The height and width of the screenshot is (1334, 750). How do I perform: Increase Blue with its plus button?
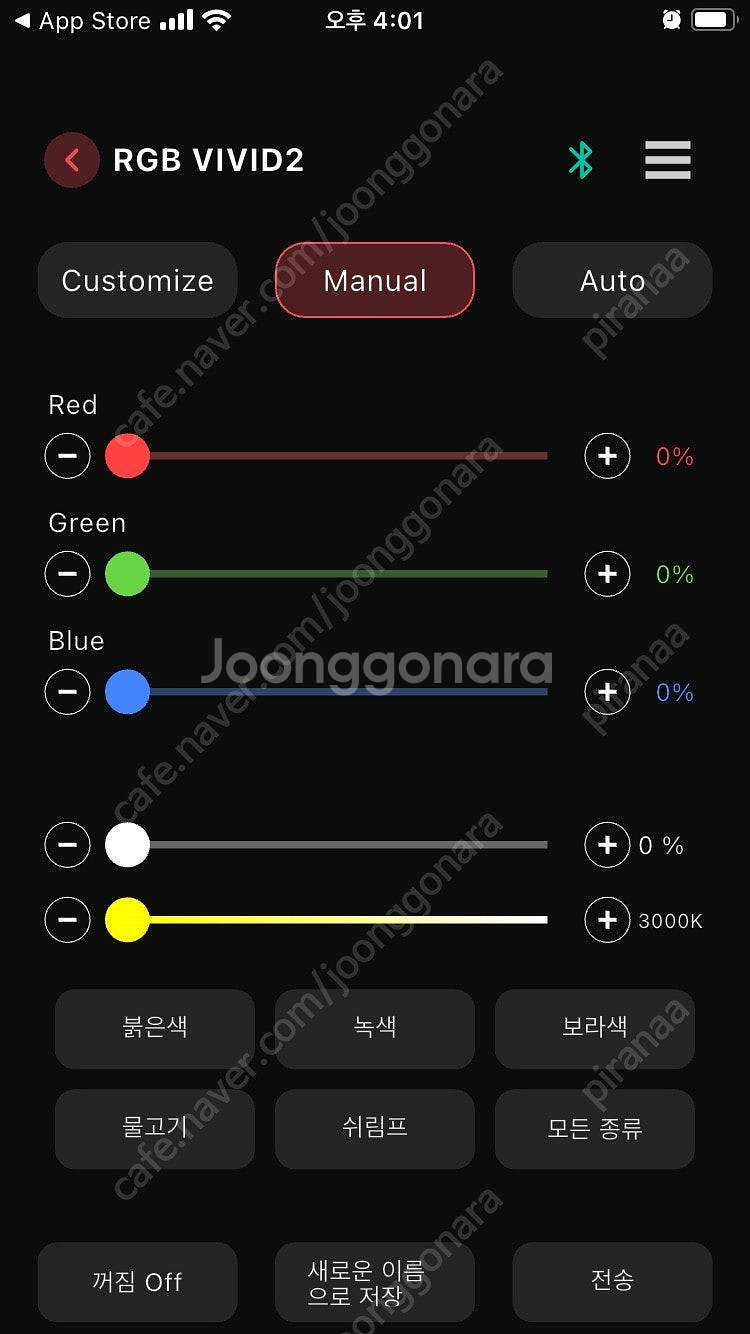pos(607,692)
